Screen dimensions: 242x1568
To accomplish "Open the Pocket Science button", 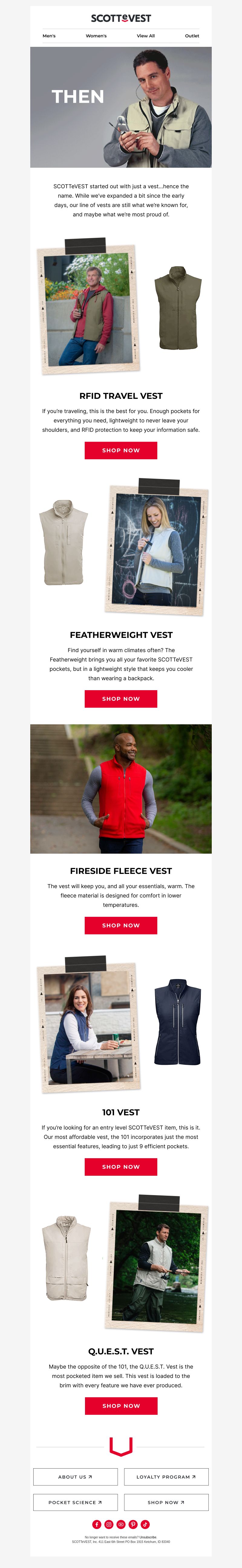I will (x=75, y=1502).
